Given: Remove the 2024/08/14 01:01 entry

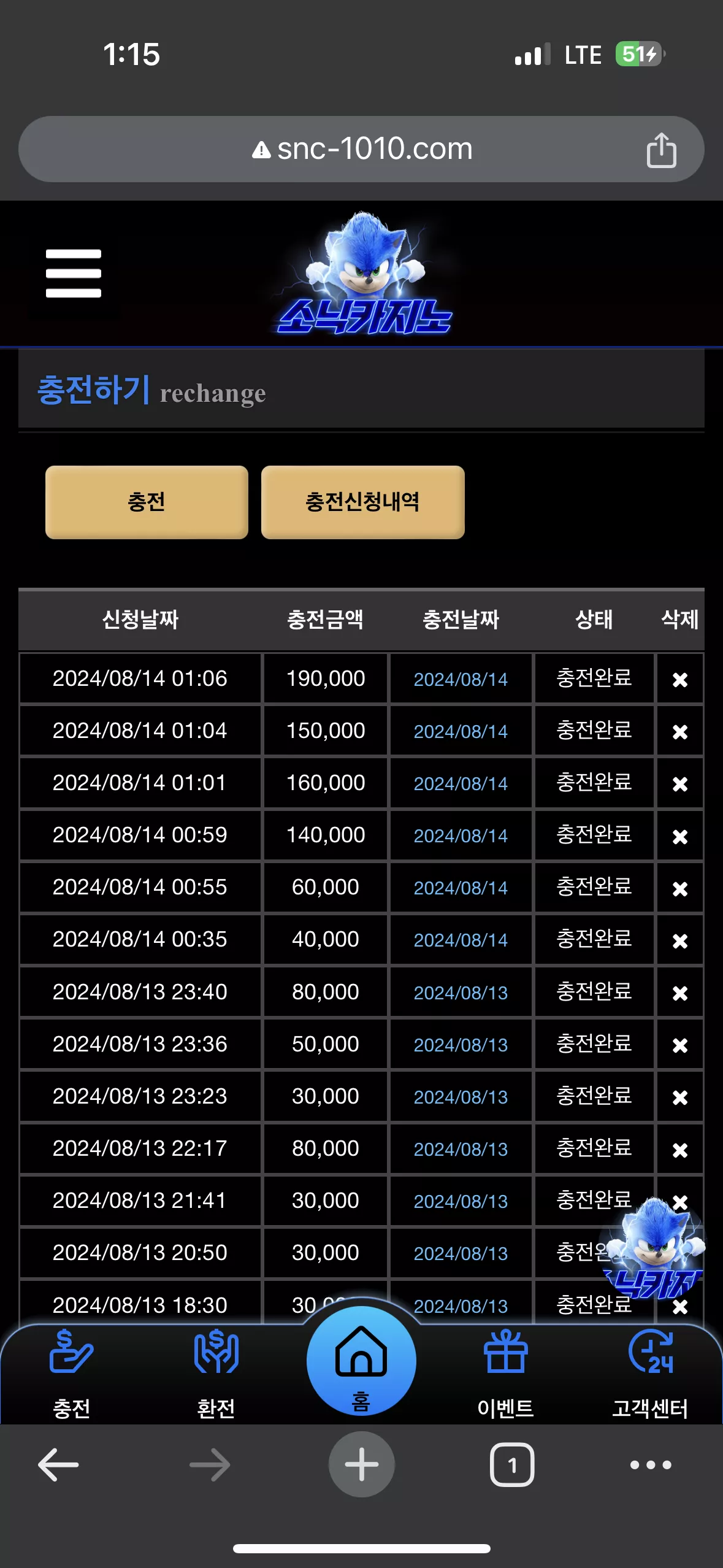Looking at the screenshot, I should [679, 783].
